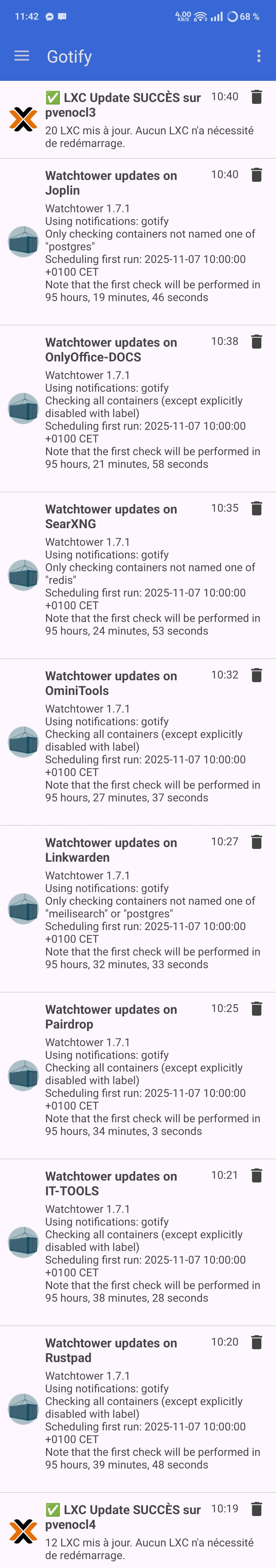
Task: Delete the LXC Update pvenocl4 message
Action: [257, 1509]
